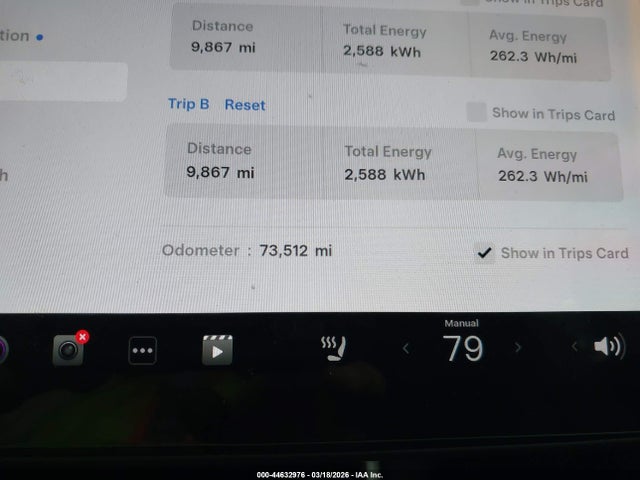The width and height of the screenshot is (640, 480).
Task: Tap the volume speaker icon
Action: [608, 347]
